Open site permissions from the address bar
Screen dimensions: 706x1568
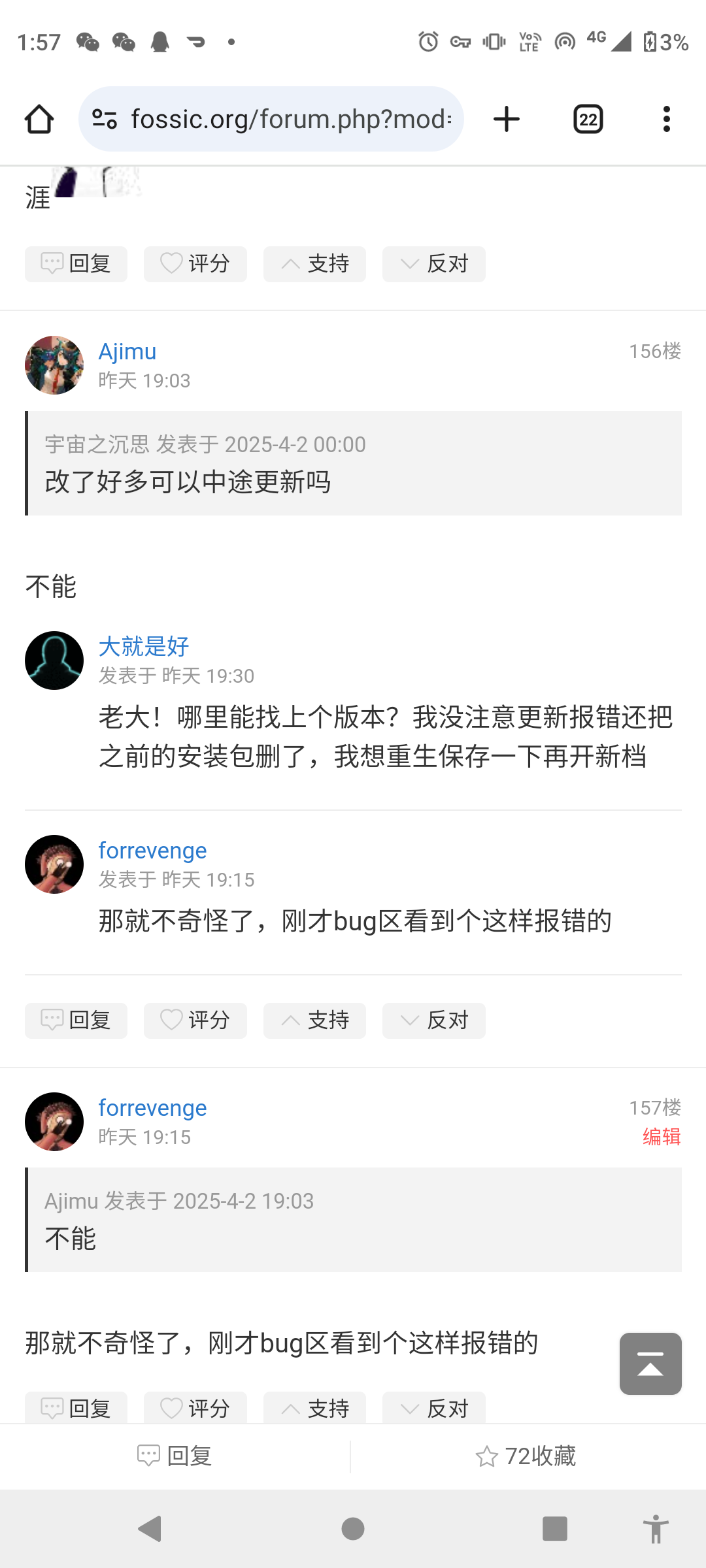(105, 119)
